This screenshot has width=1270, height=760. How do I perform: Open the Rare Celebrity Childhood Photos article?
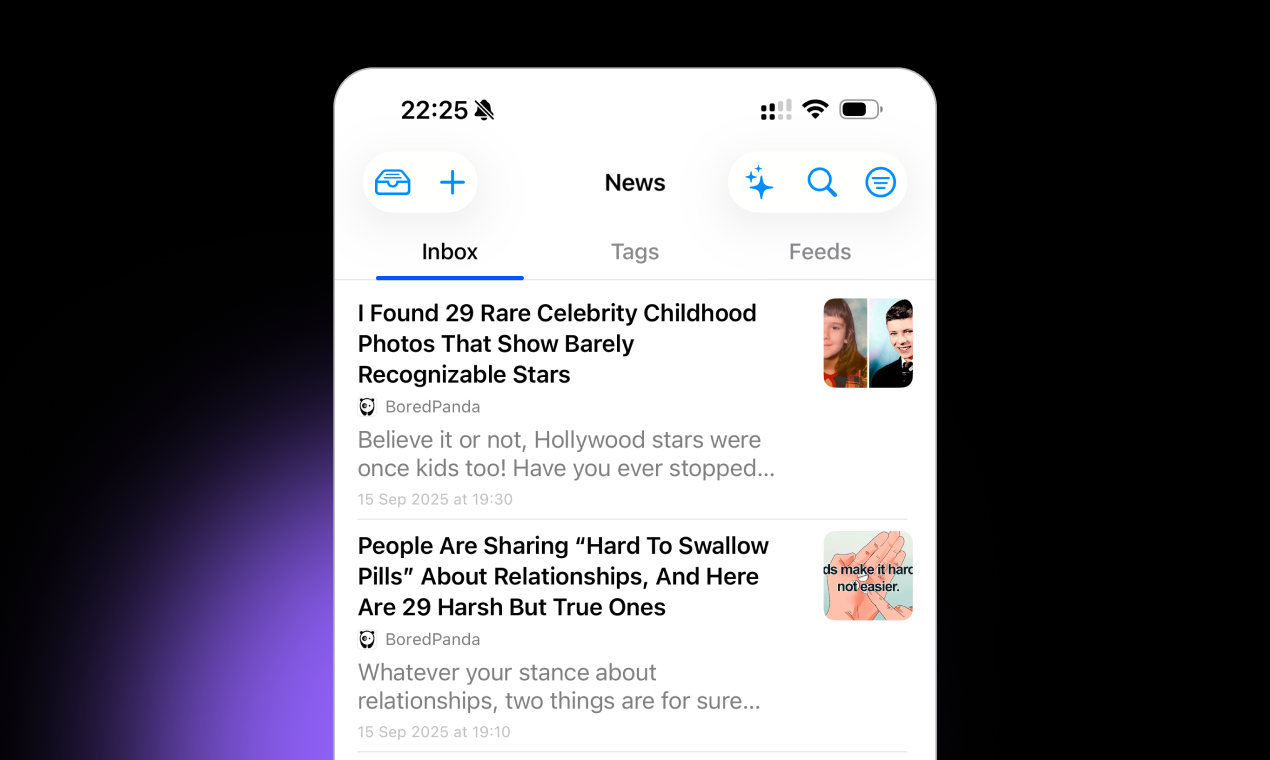557,343
